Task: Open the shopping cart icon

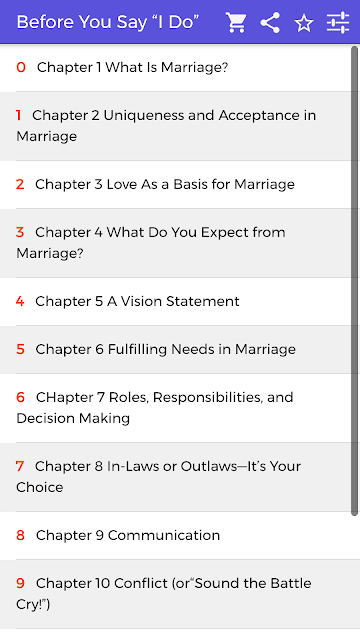Action: coord(236,22)
